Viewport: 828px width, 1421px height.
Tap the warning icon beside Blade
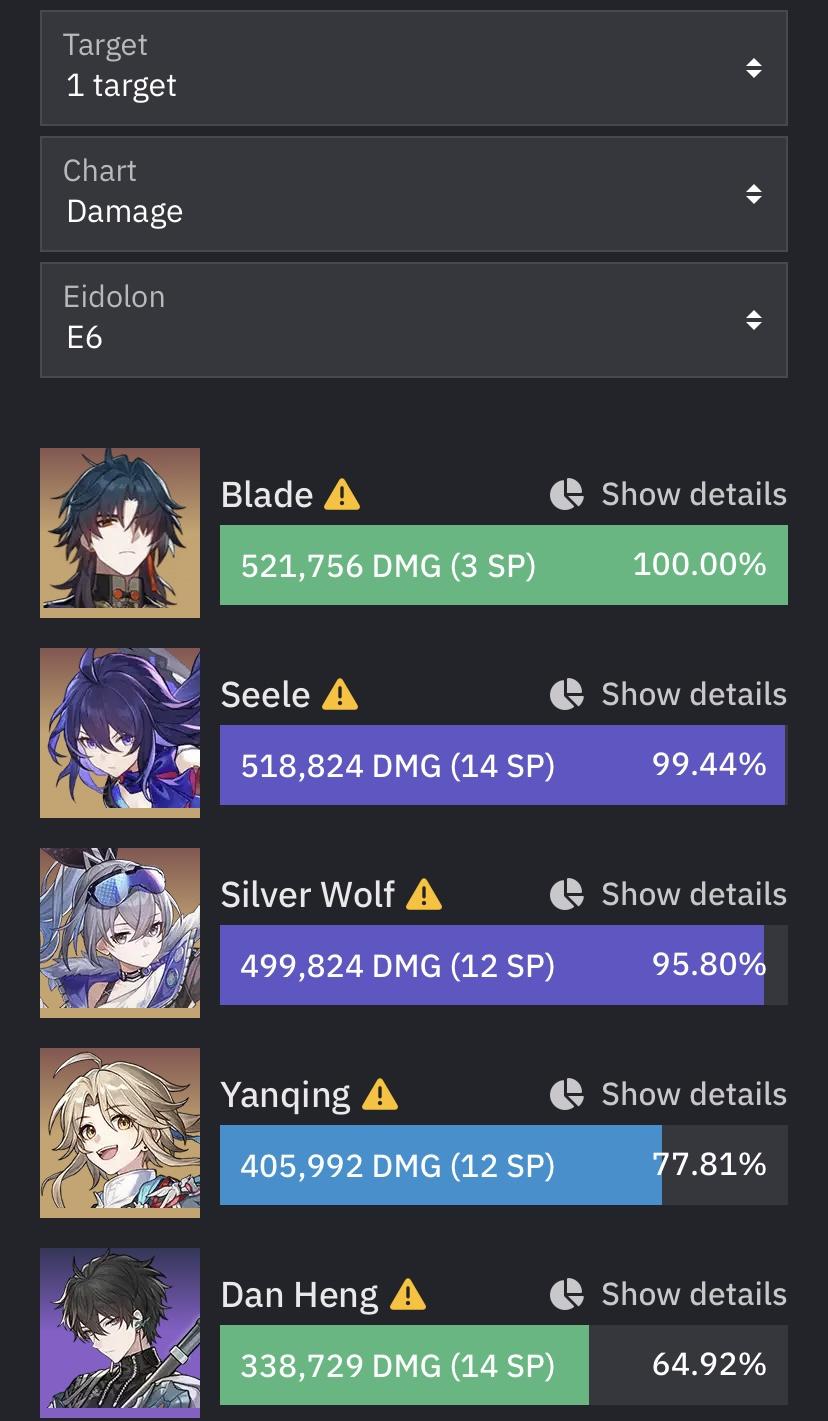(343, 494)
